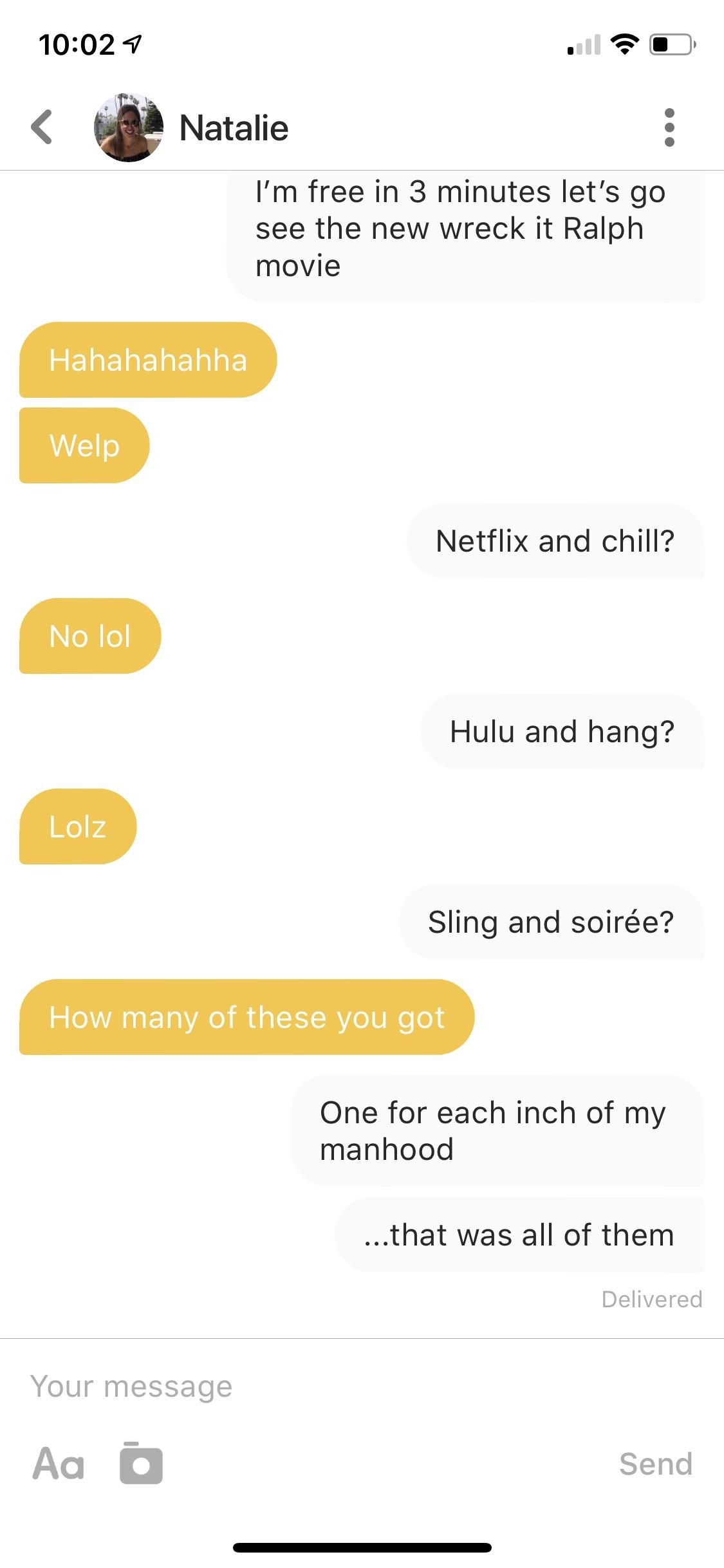724x1568 pixels.
Task: Tap the name Natalie in the header
Action: (x=234, y=127)
